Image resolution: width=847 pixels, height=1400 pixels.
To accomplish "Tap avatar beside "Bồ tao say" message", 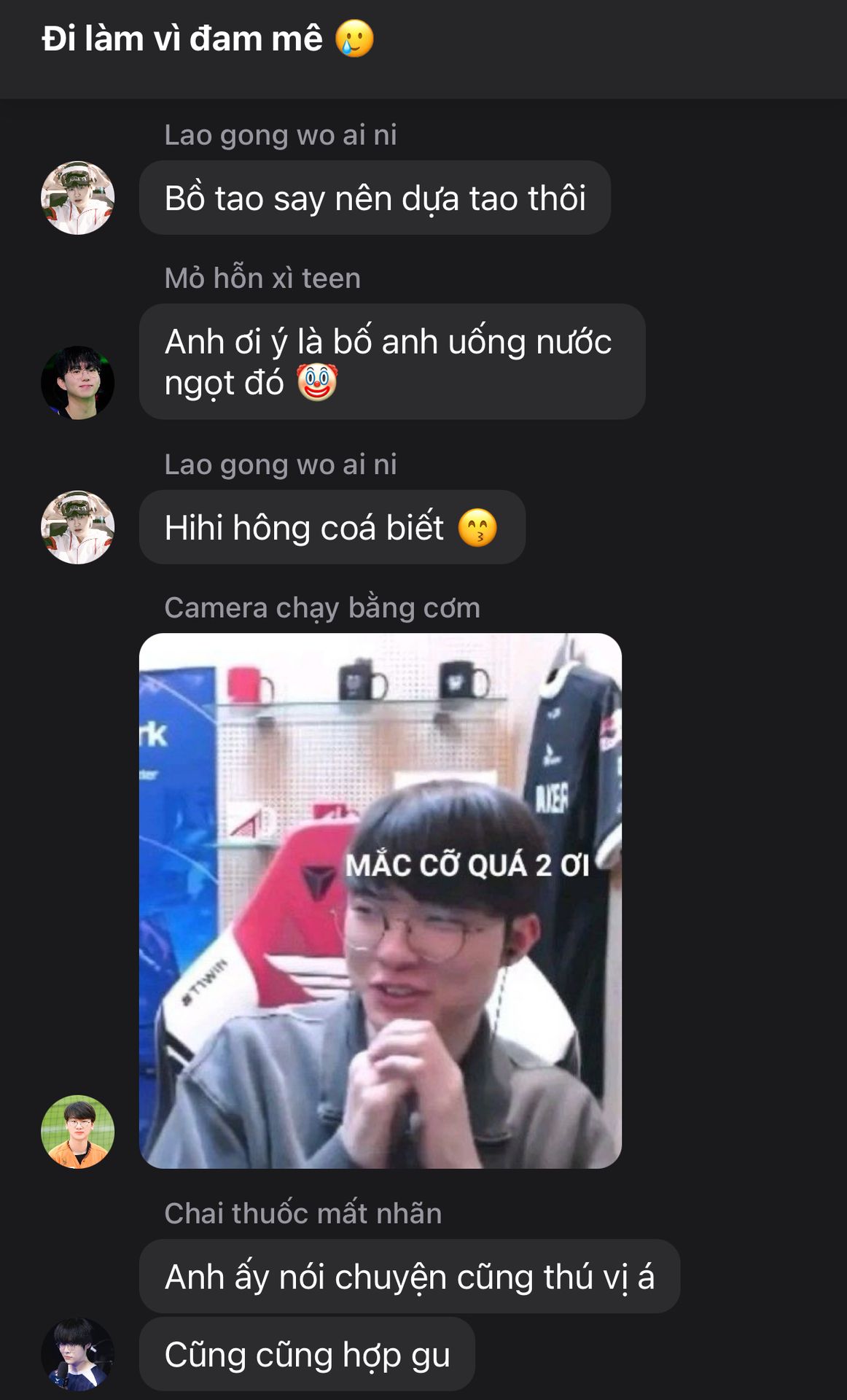I will coord(77,198).
